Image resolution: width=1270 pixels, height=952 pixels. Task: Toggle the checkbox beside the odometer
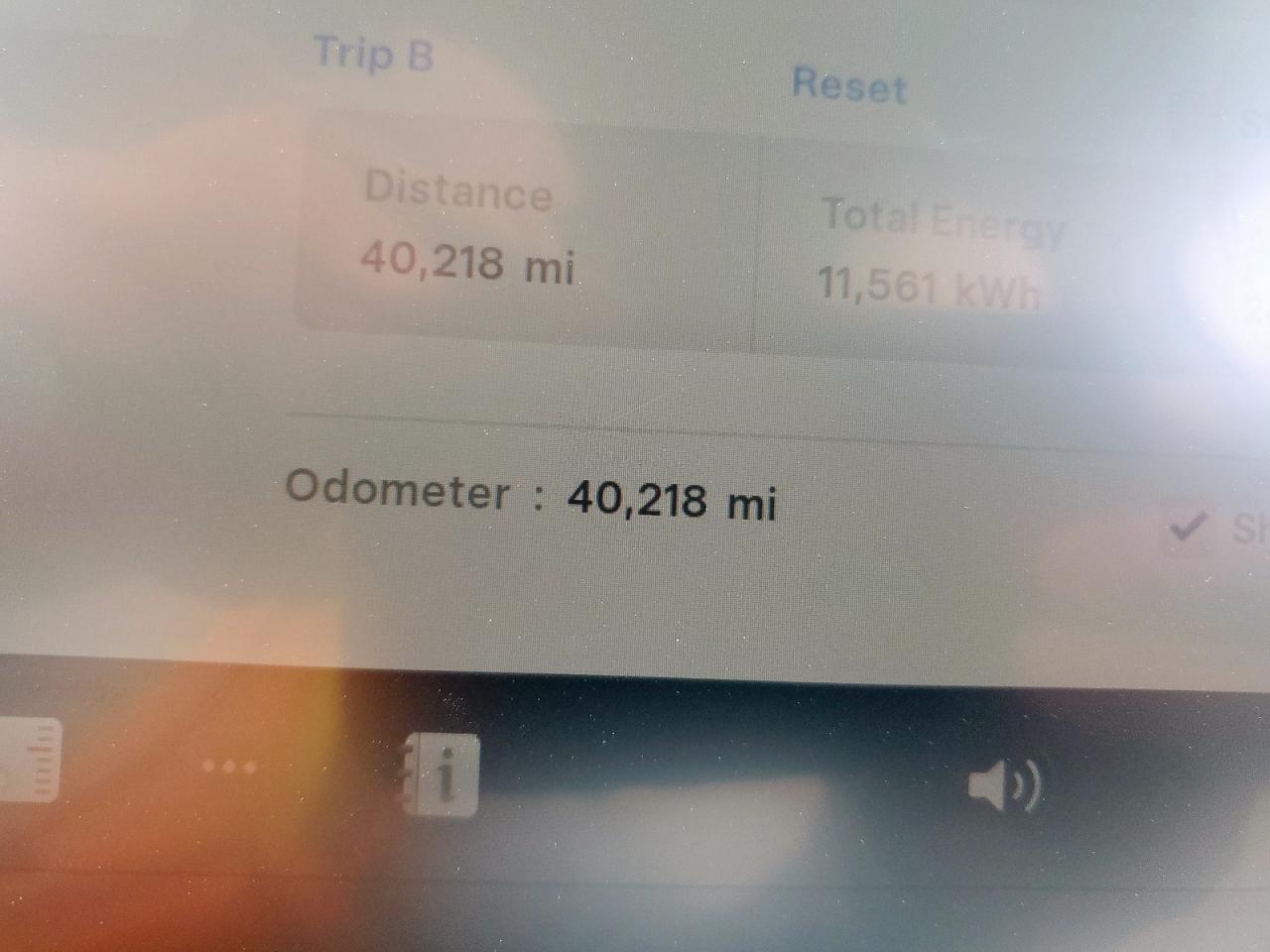coord(1188,527)
